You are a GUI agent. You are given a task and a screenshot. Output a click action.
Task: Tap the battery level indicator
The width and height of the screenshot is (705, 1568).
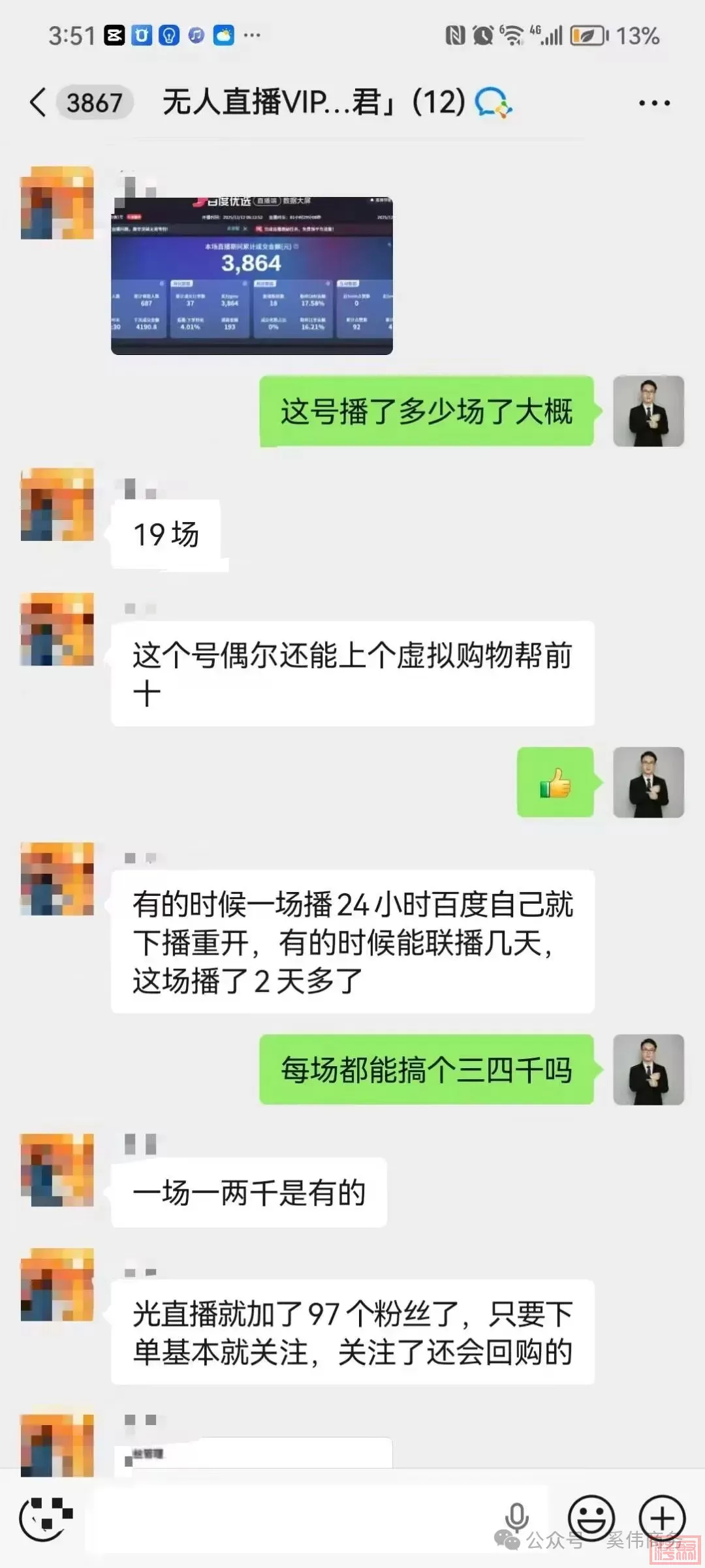588,37
